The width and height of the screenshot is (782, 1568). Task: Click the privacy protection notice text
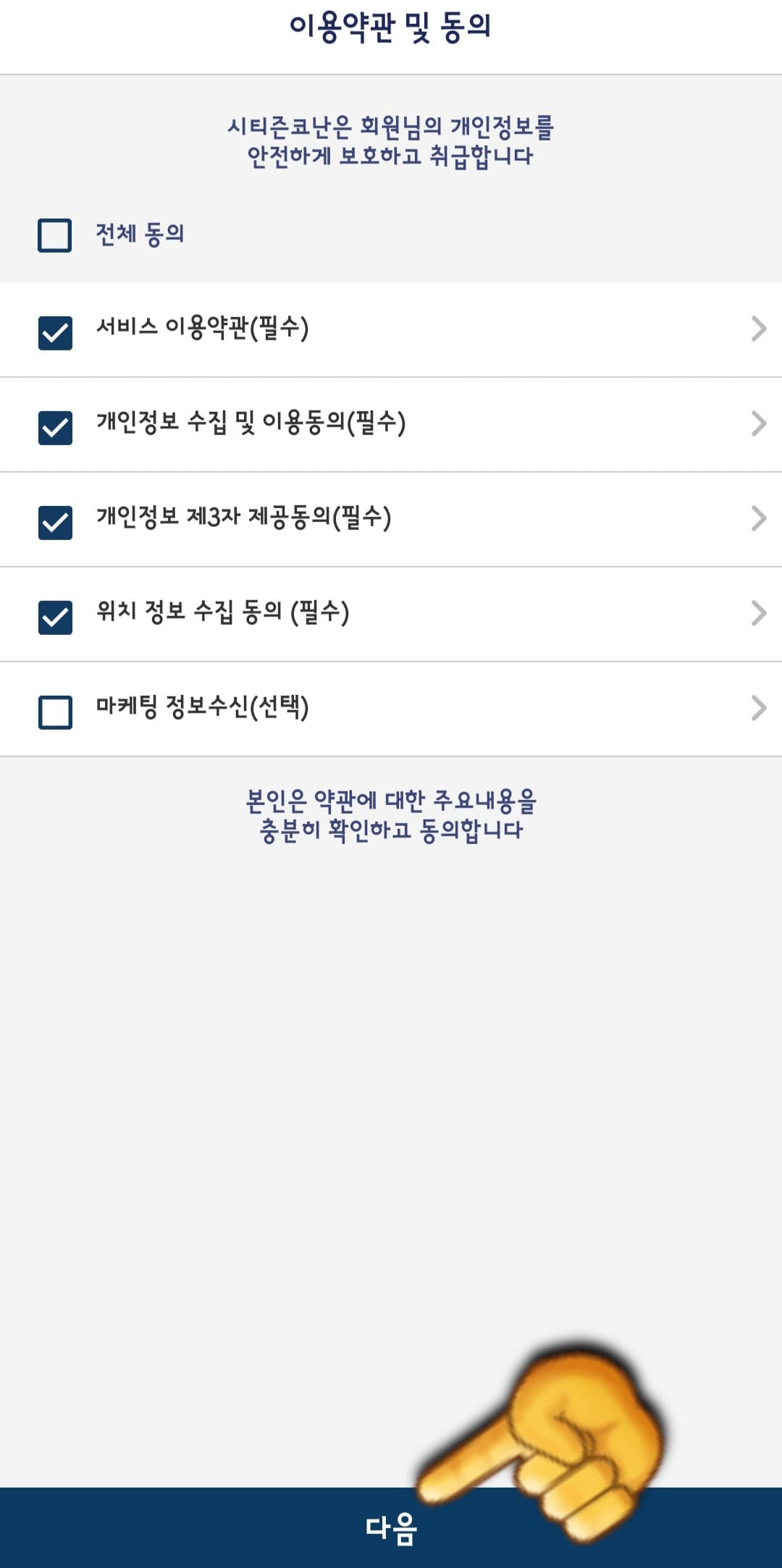pyautogui.click(x=391, y=139)
